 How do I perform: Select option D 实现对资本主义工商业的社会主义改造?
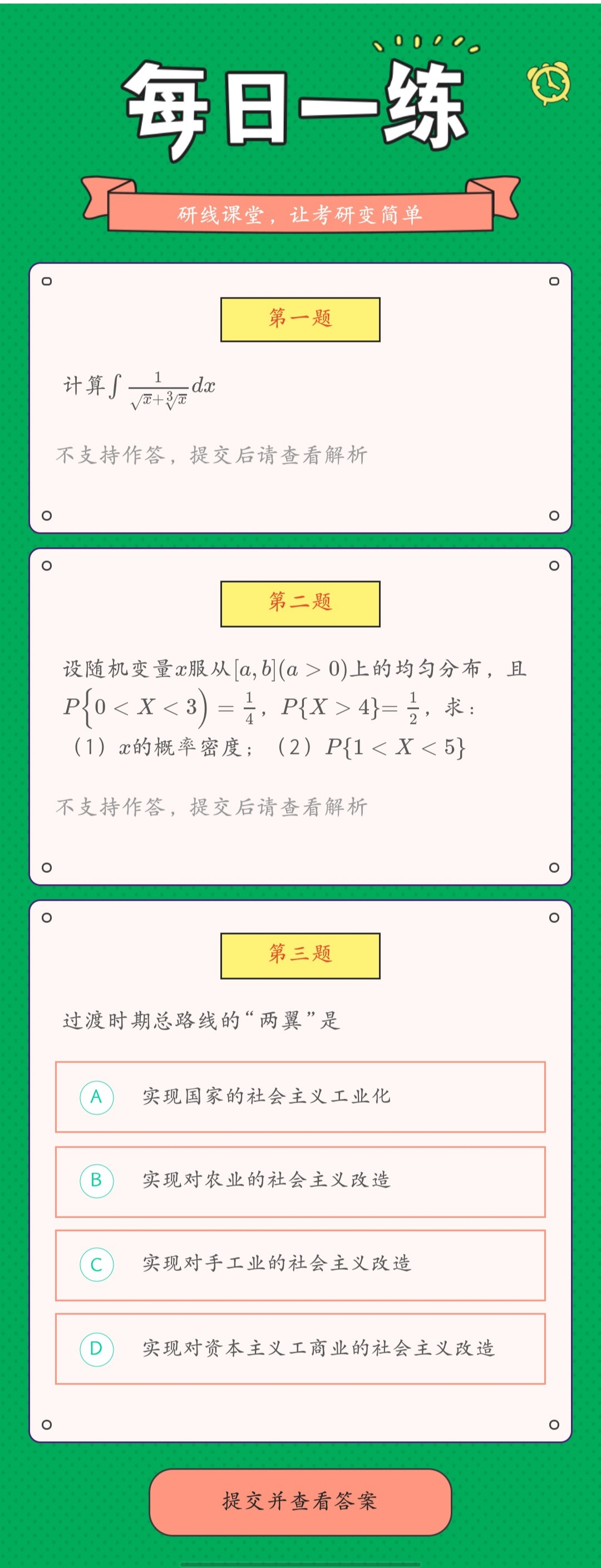[x=300, y=1348]
